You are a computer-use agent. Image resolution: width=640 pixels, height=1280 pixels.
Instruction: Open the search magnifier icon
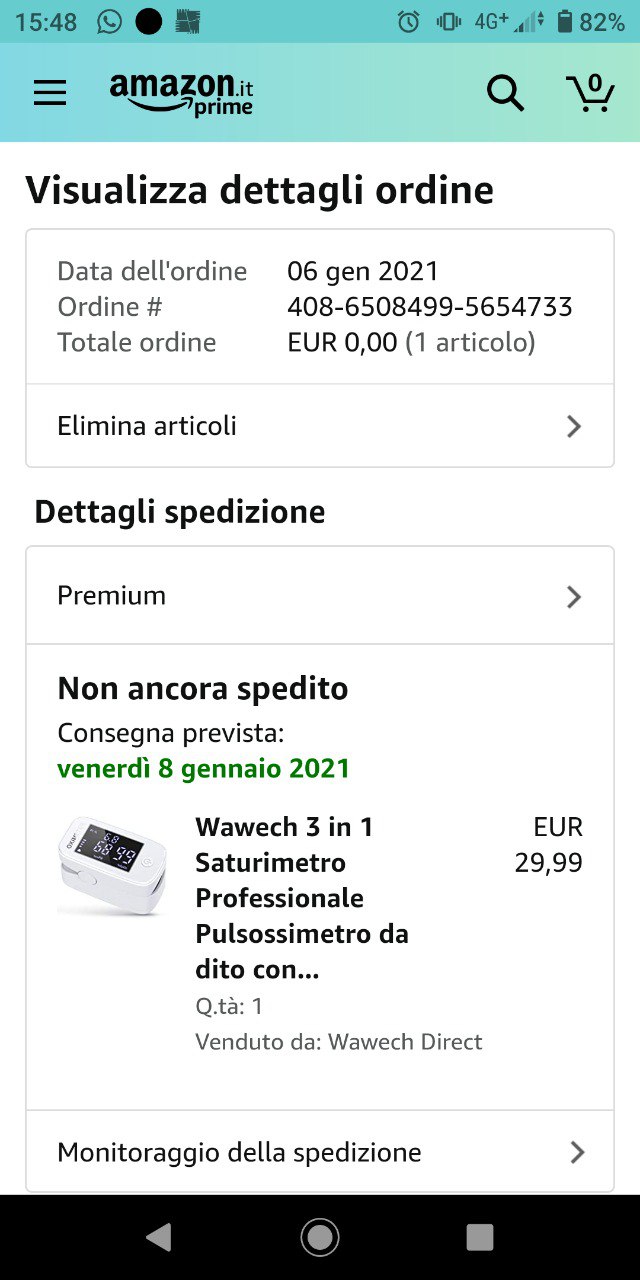[x=505, y=93]
